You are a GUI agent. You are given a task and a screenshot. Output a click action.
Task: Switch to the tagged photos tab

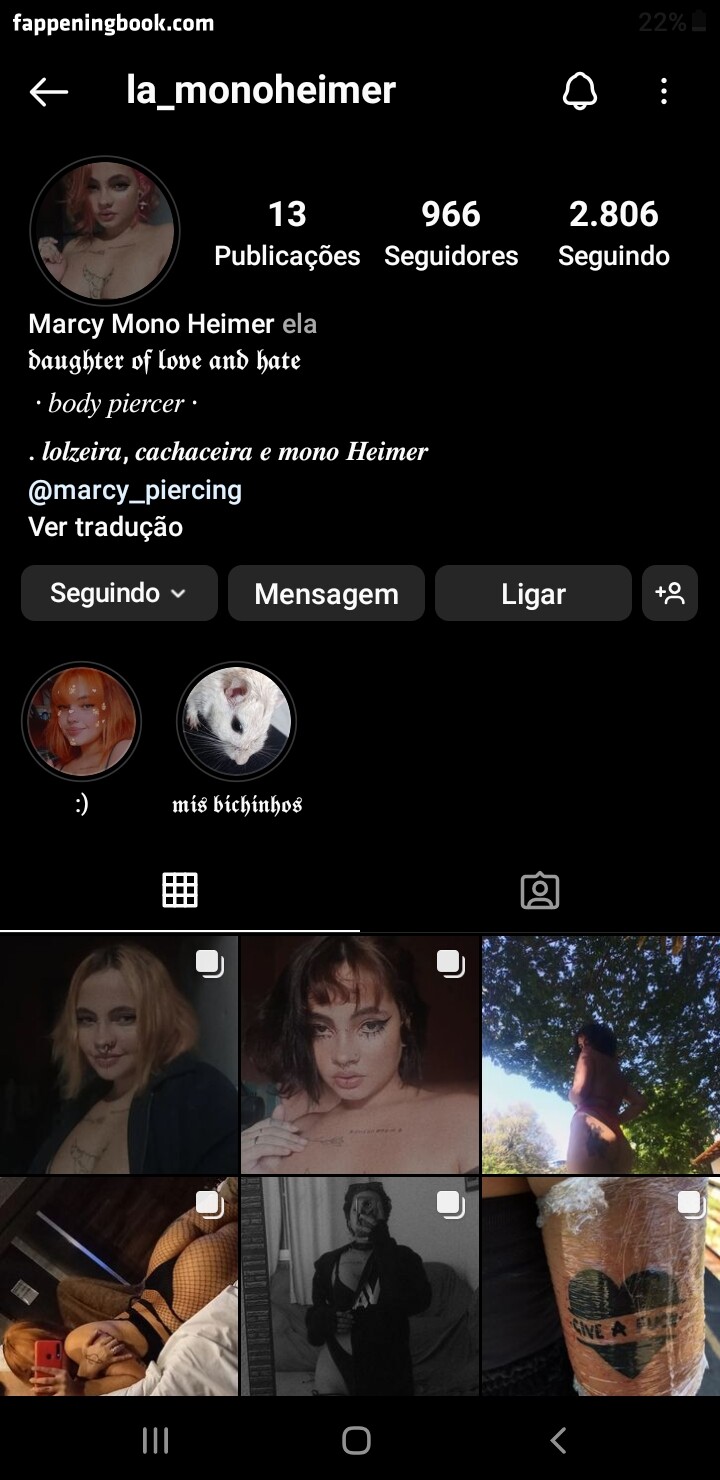coord(540,890)
